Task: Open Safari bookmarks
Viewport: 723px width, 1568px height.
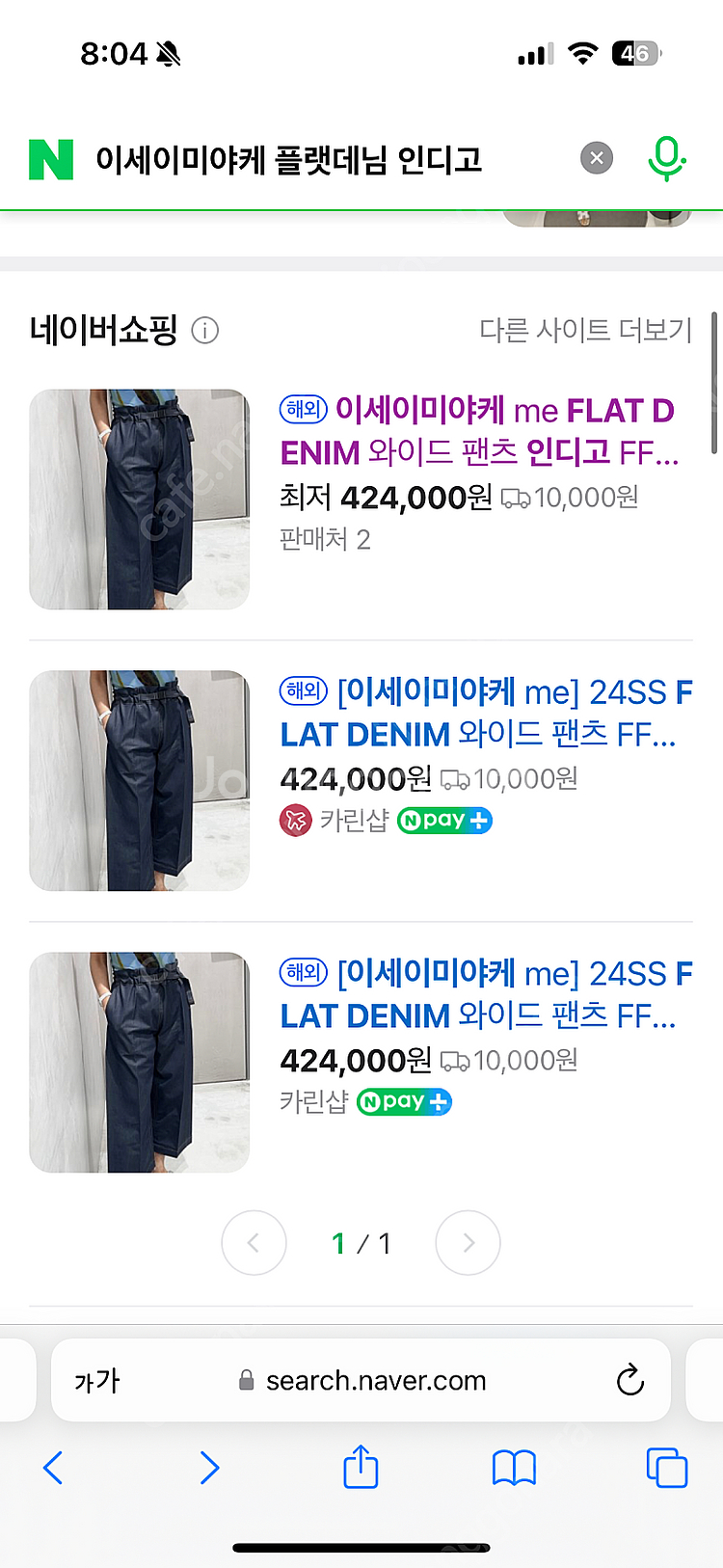Action: [514, 1468]
